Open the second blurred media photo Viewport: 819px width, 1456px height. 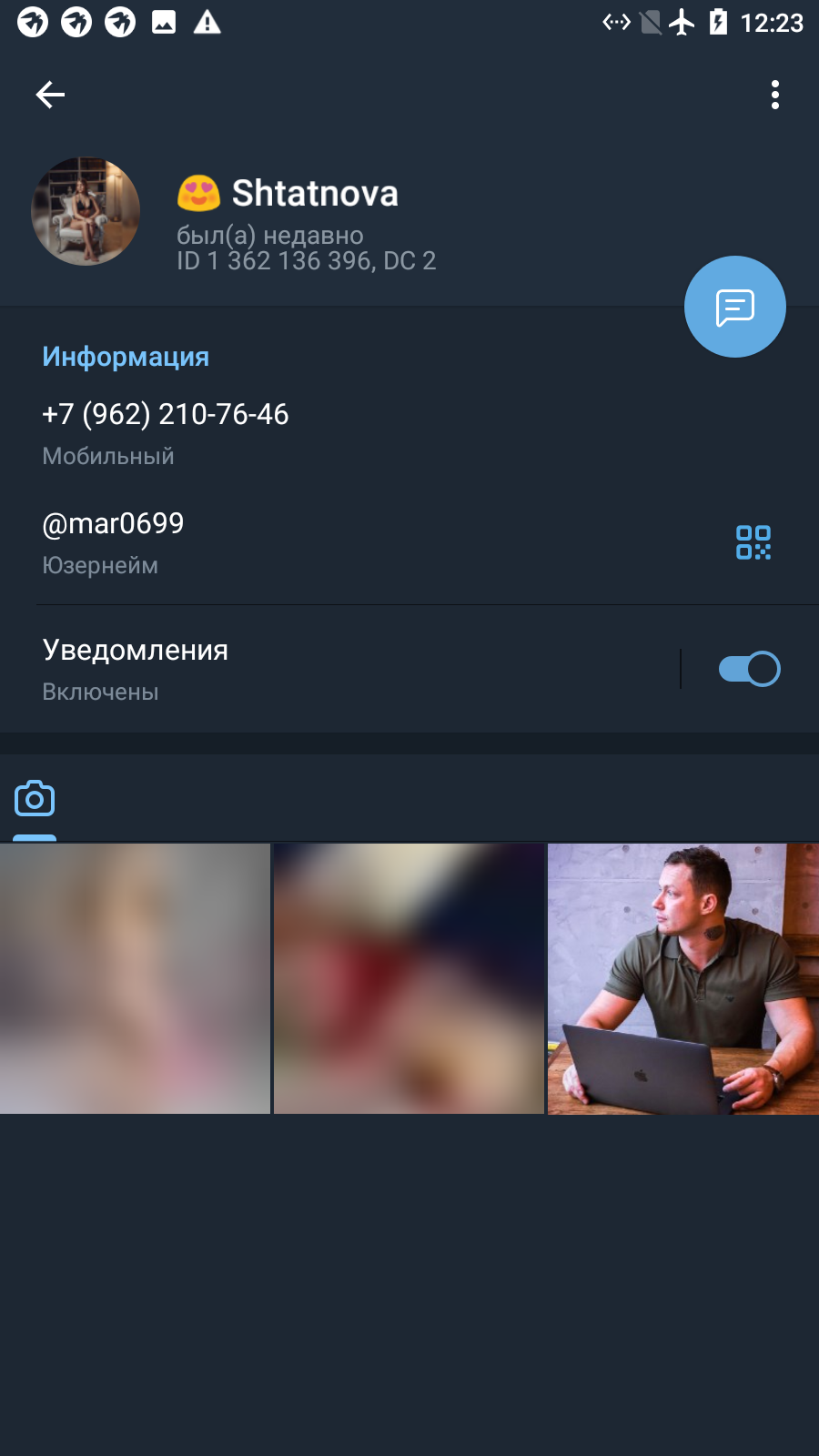(409, 978)
